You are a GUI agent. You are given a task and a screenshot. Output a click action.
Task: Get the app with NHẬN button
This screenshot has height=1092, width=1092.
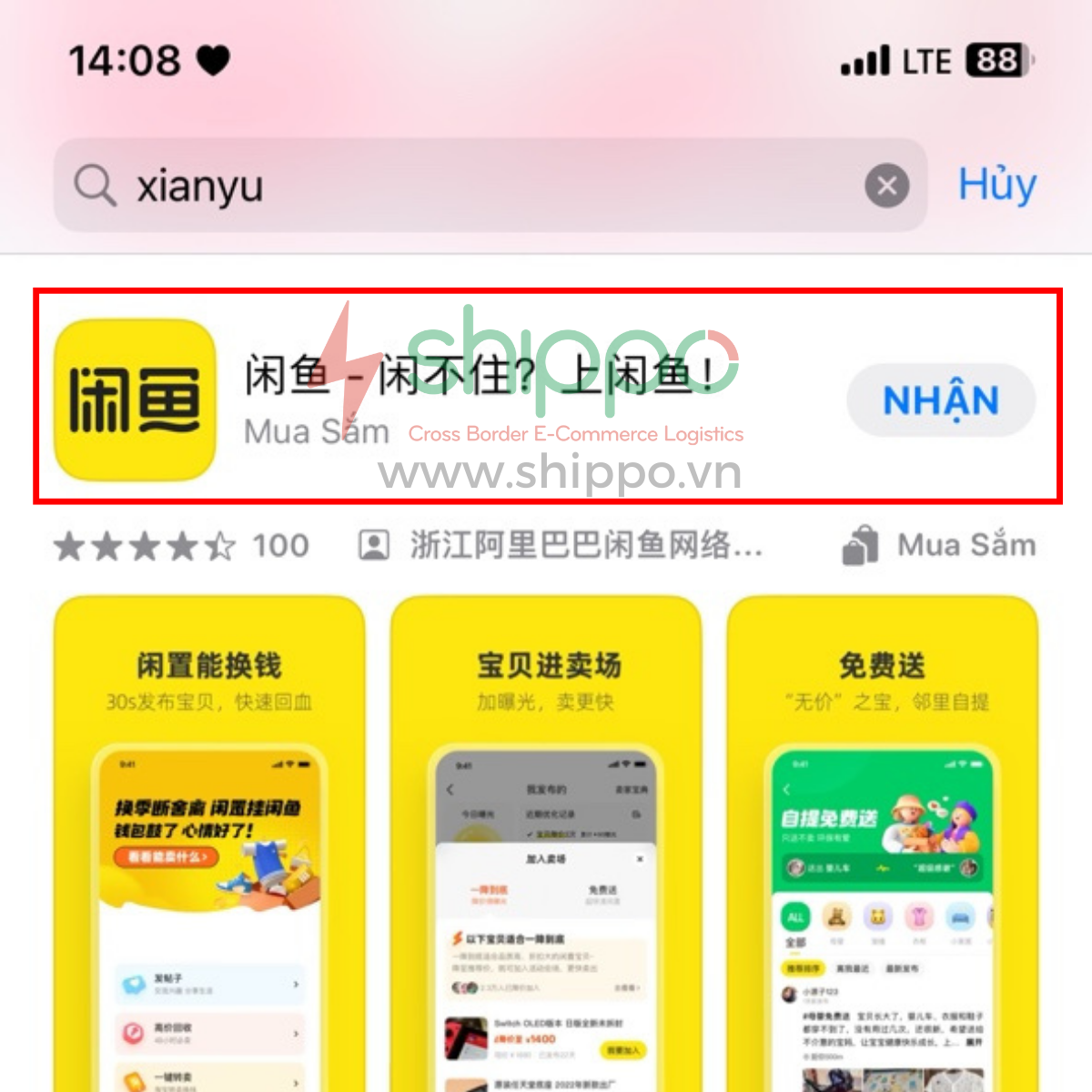941,400
